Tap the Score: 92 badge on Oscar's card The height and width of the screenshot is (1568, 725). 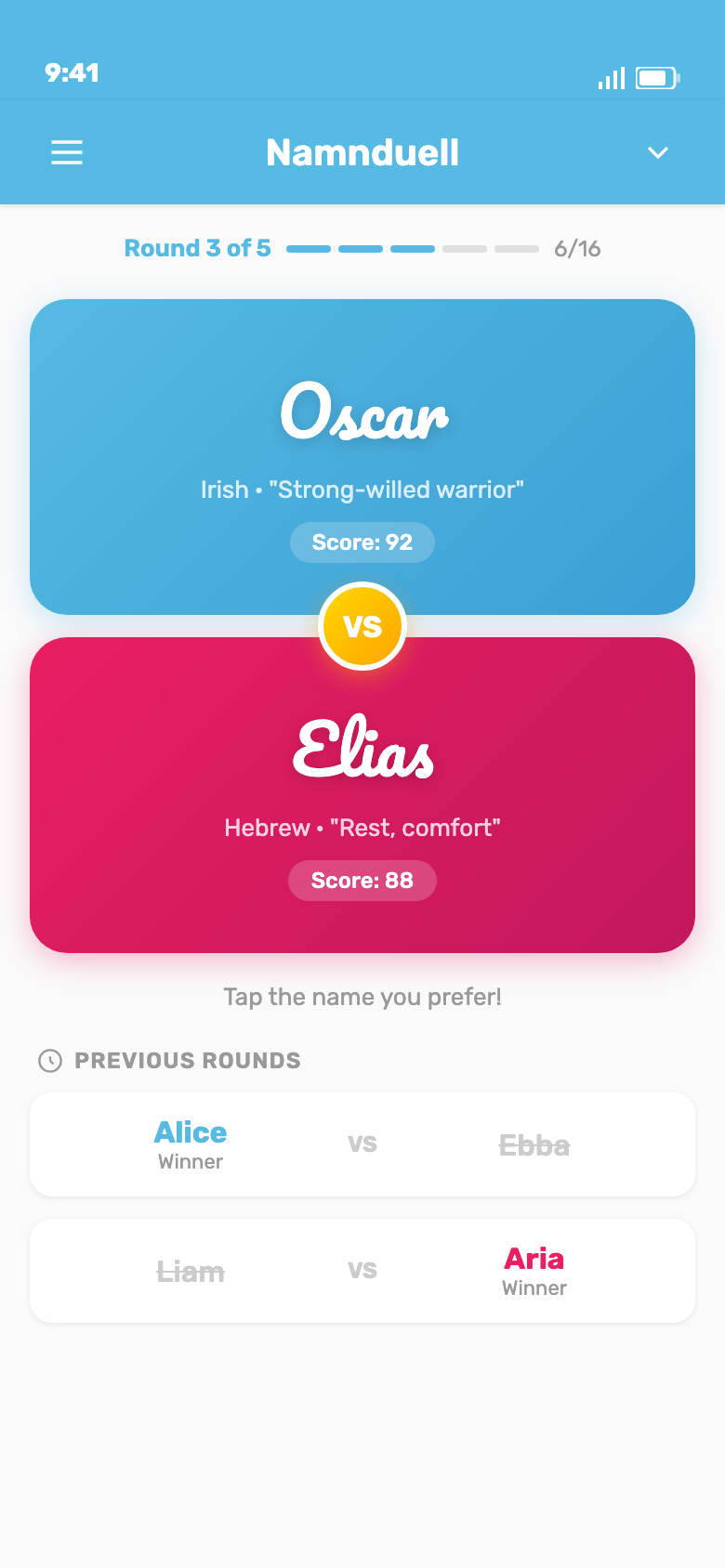click(362, 542)
